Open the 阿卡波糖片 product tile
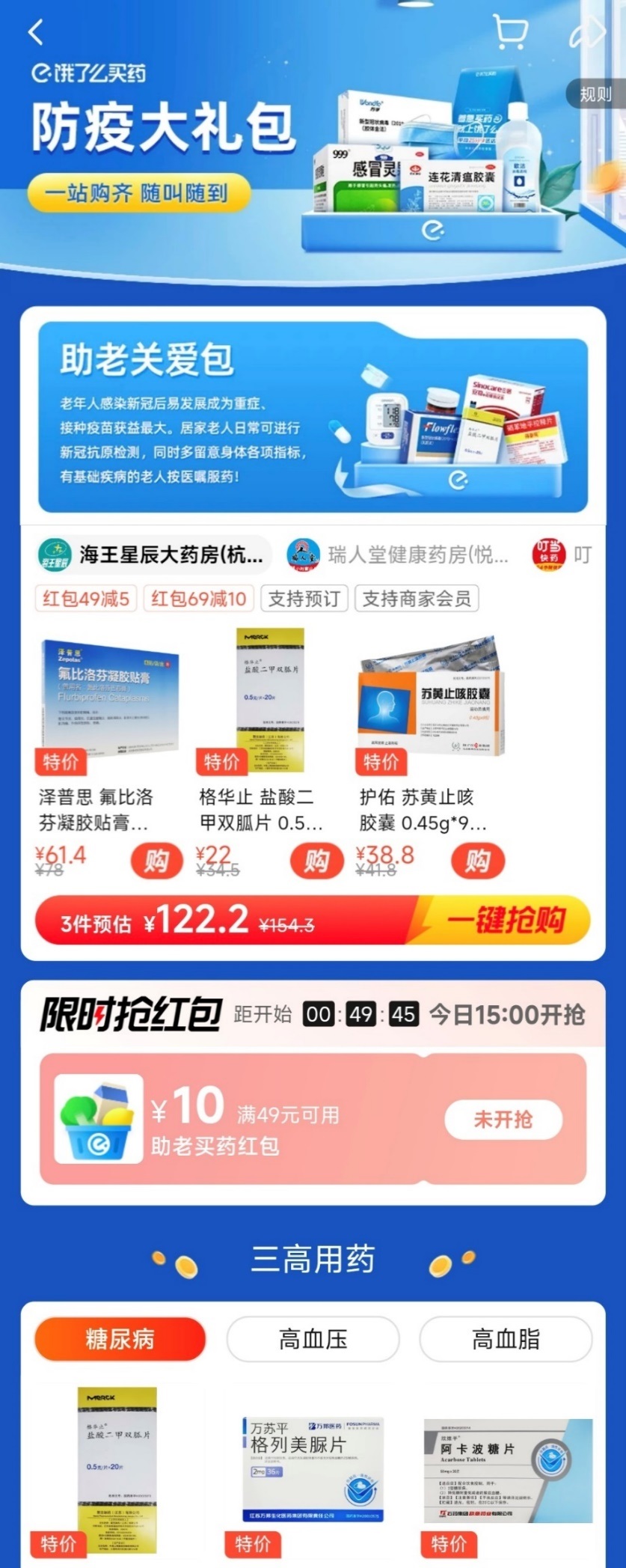Image resolution: width=626 pixels, height=1568 pixels. [507, 1471]
